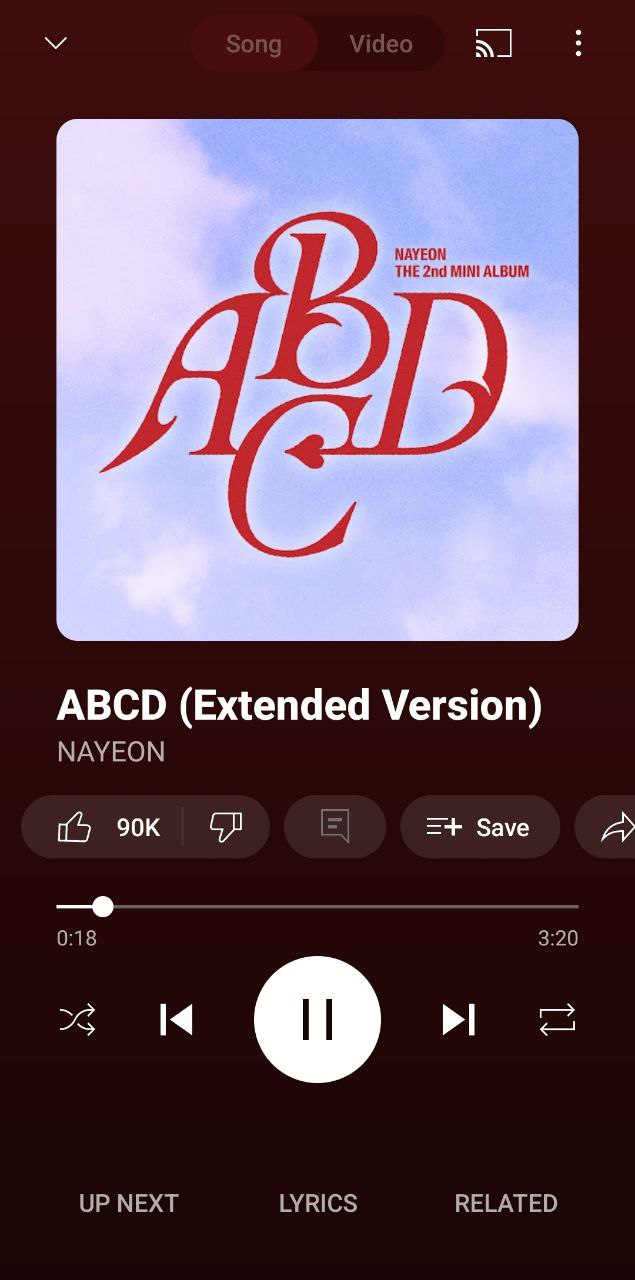635x1280 pixels.
Task: Open the NAYEON artist name
Action: [111, 752]
